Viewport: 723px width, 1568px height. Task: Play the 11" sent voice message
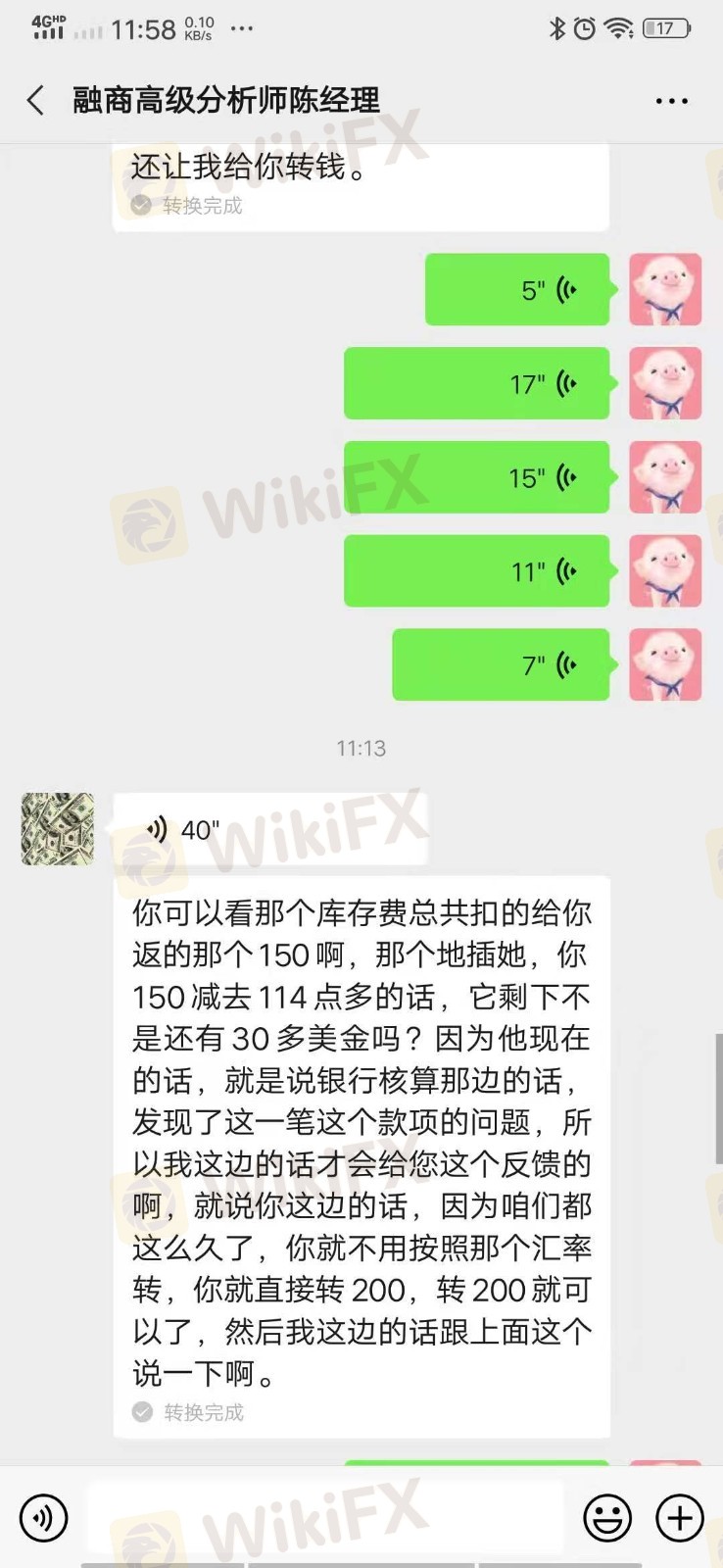click(477, 571)
